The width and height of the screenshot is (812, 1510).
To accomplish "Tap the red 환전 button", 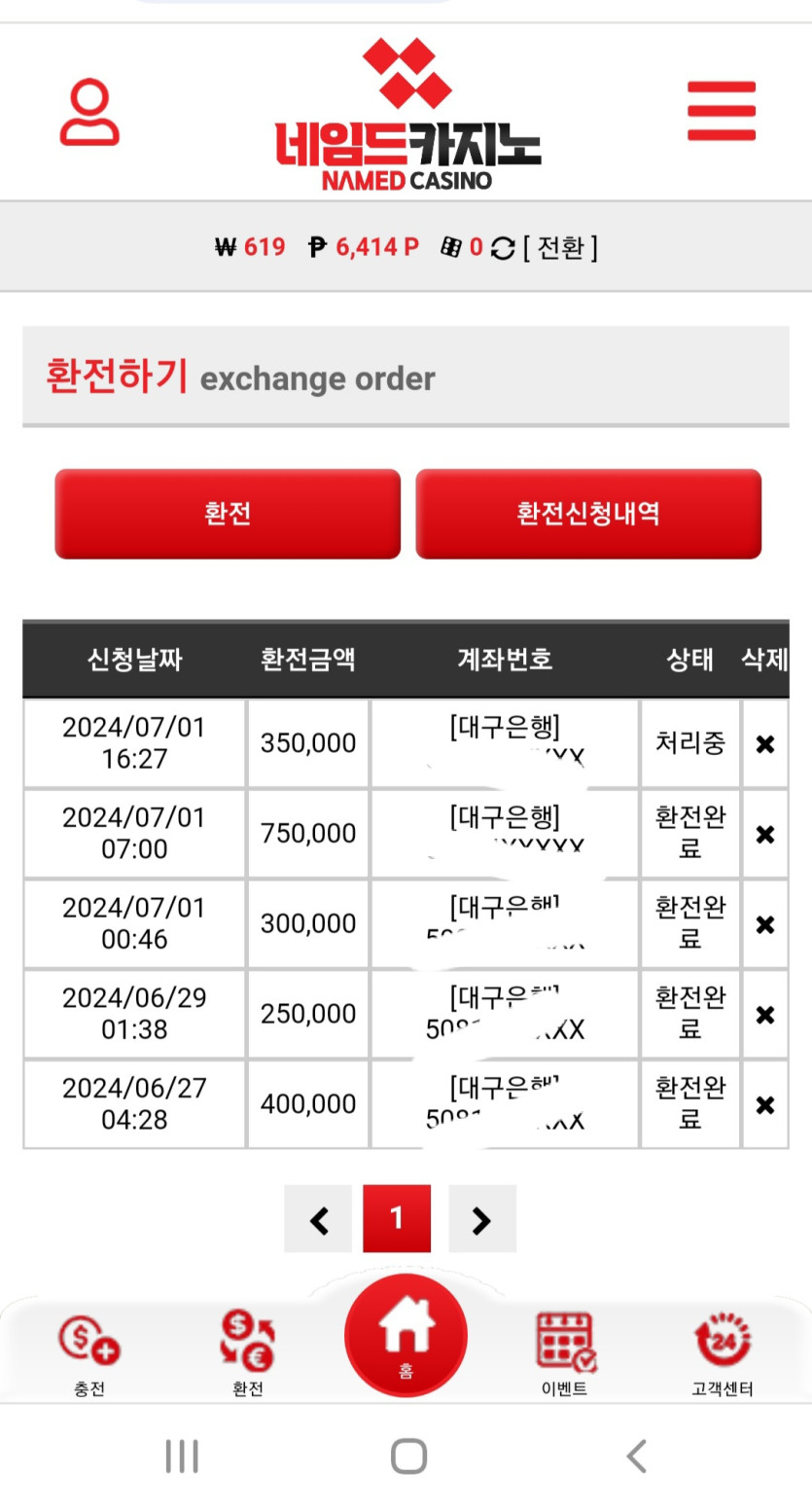I will [x=228, y=514].
